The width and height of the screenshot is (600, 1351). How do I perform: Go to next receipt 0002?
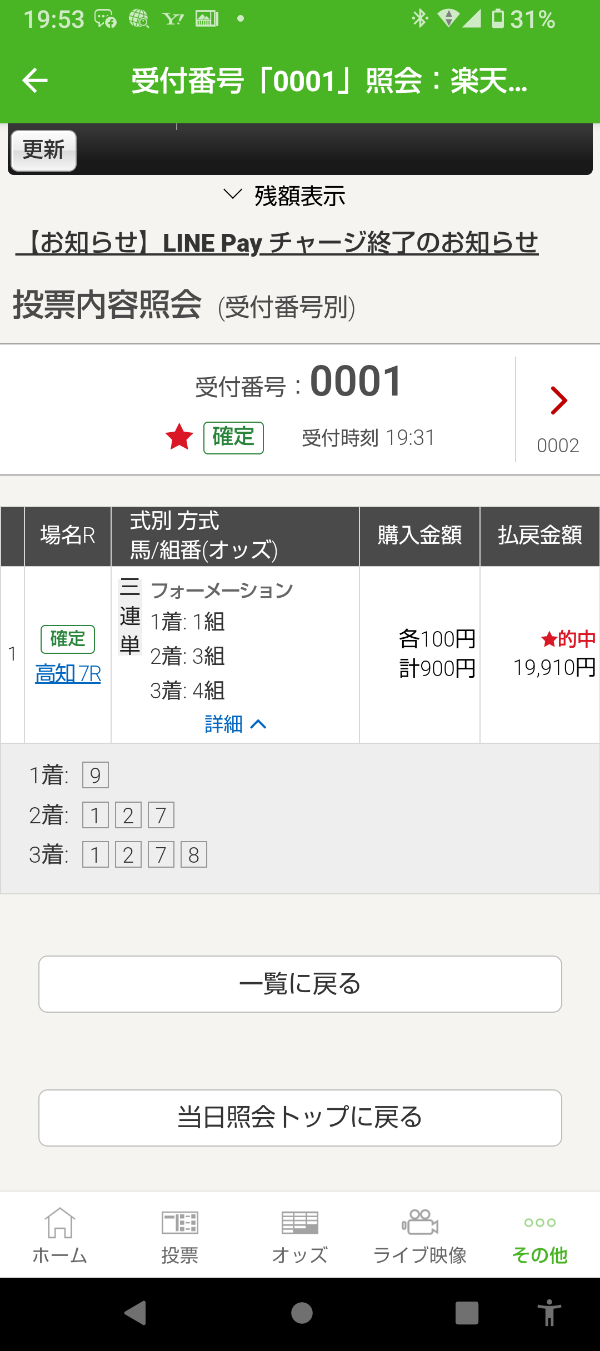pos(558,410)
